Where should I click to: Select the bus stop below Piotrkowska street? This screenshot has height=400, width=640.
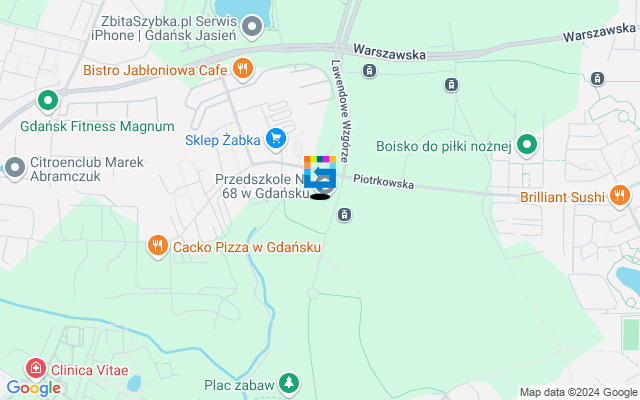pos(344,214)
